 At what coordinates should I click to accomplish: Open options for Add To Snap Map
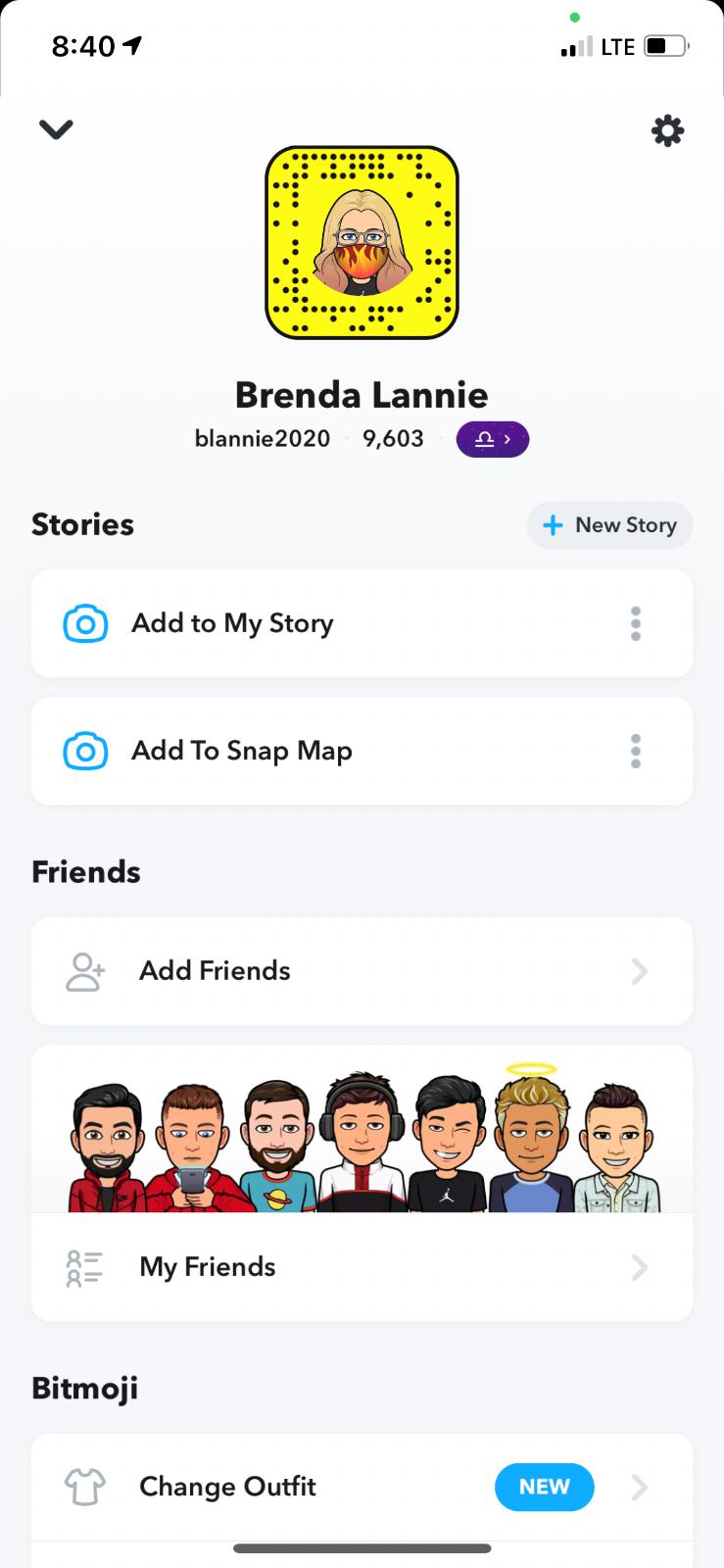coord(636,751)
